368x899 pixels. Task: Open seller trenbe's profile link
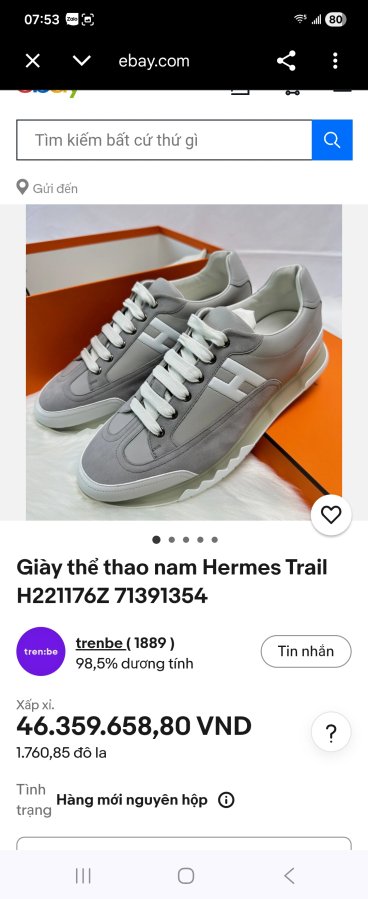coord(99,643)
